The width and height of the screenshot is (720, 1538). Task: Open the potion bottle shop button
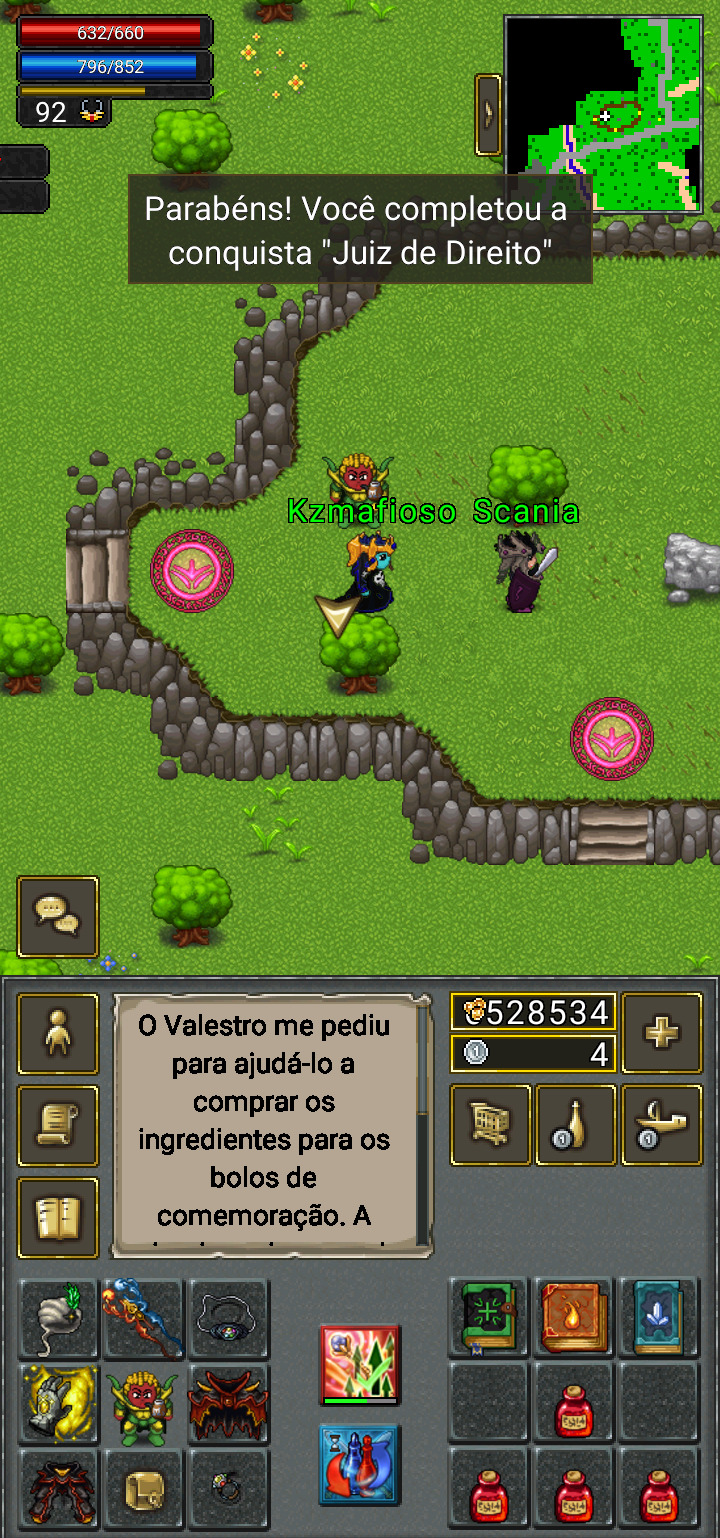[x=576, y=1125]
